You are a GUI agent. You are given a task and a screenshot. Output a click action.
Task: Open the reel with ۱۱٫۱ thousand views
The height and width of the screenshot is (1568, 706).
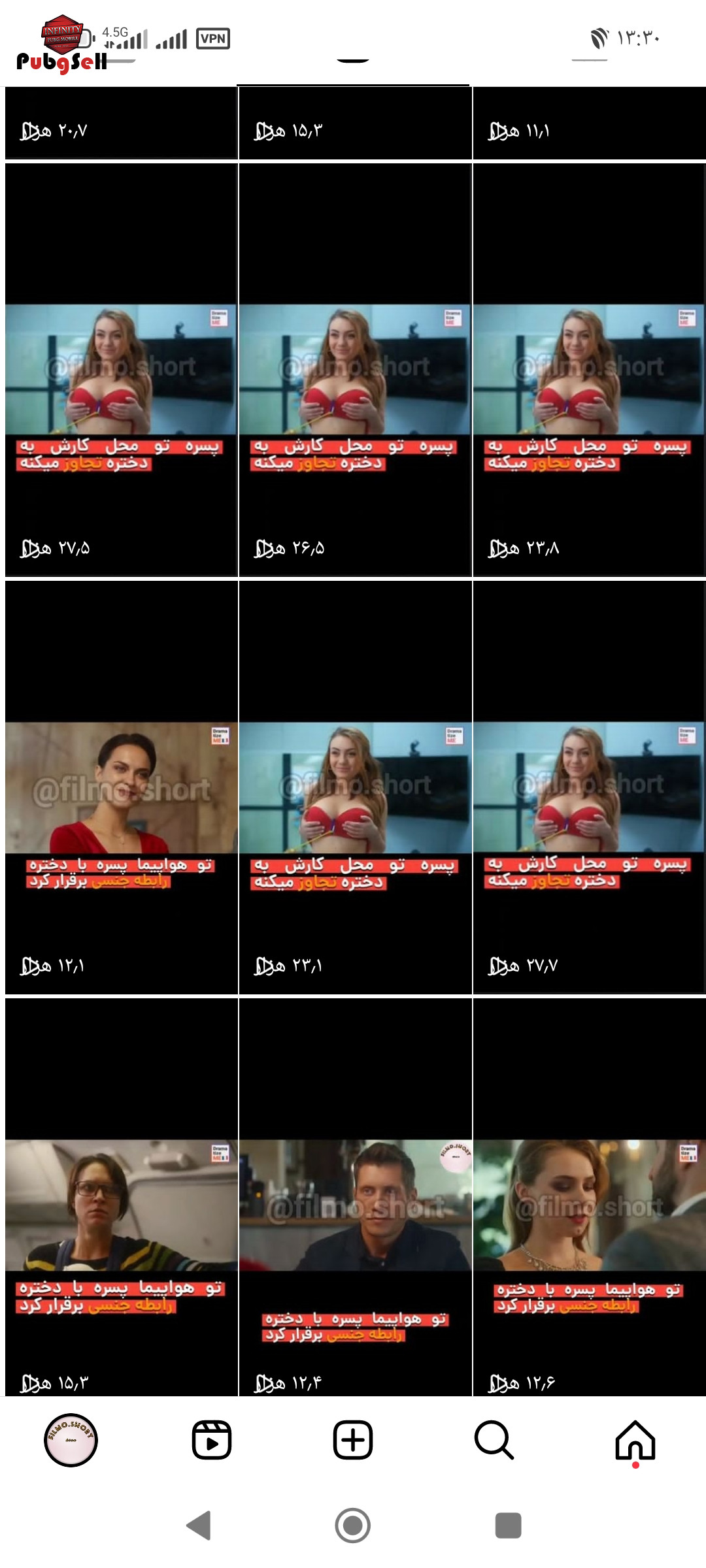(589, 123)
